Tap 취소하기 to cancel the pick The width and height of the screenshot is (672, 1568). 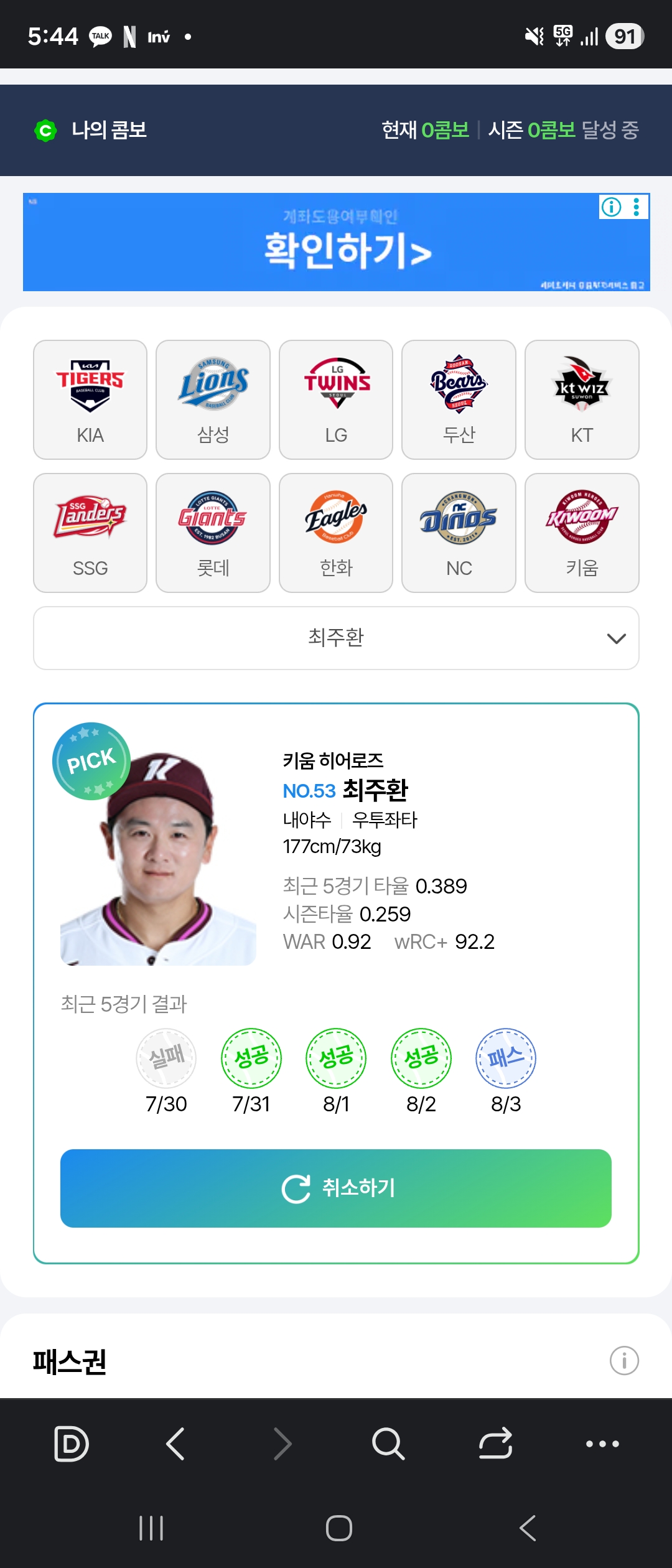(336, 1188)
